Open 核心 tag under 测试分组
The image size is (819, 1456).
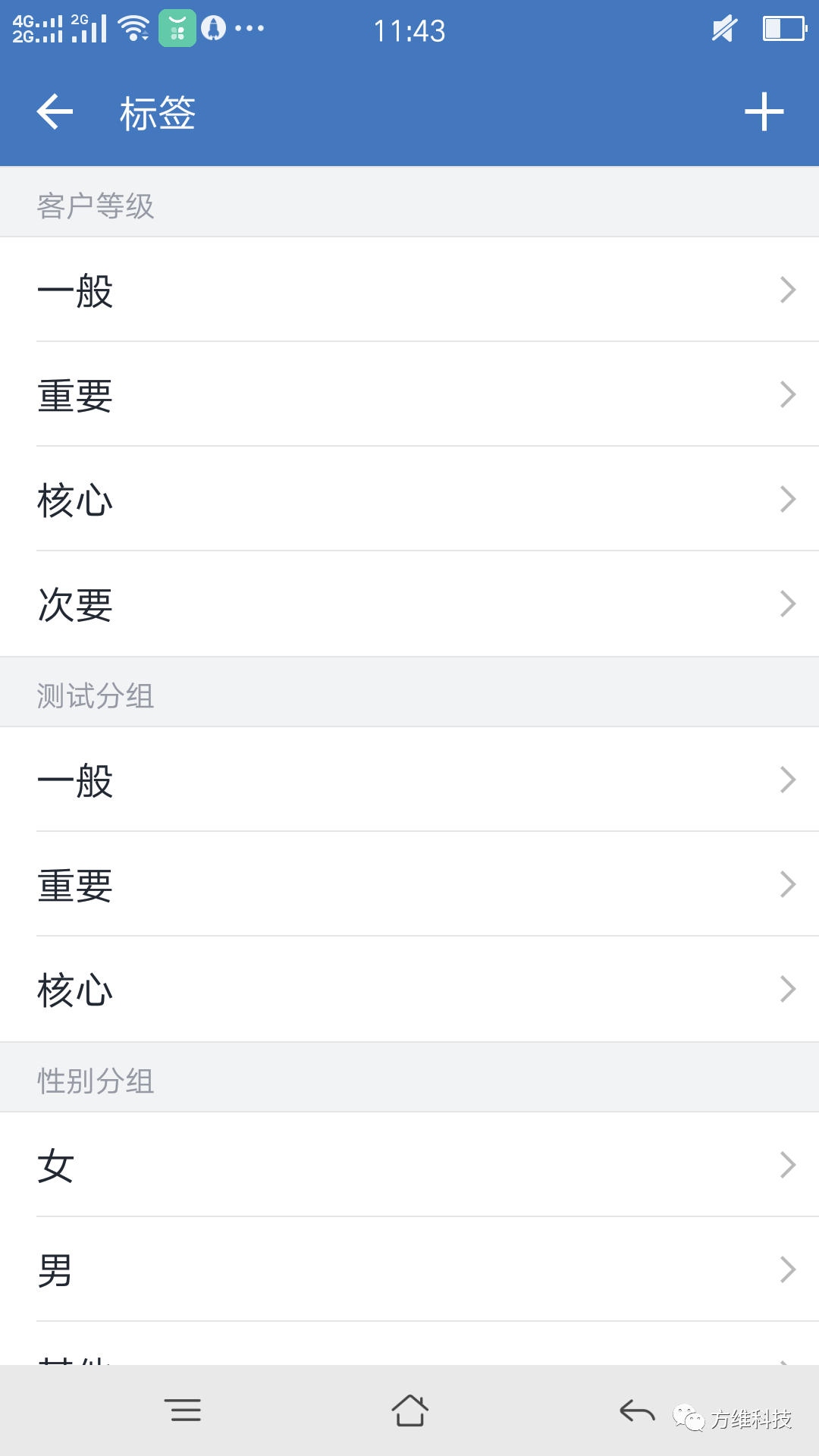click(409, 989)
